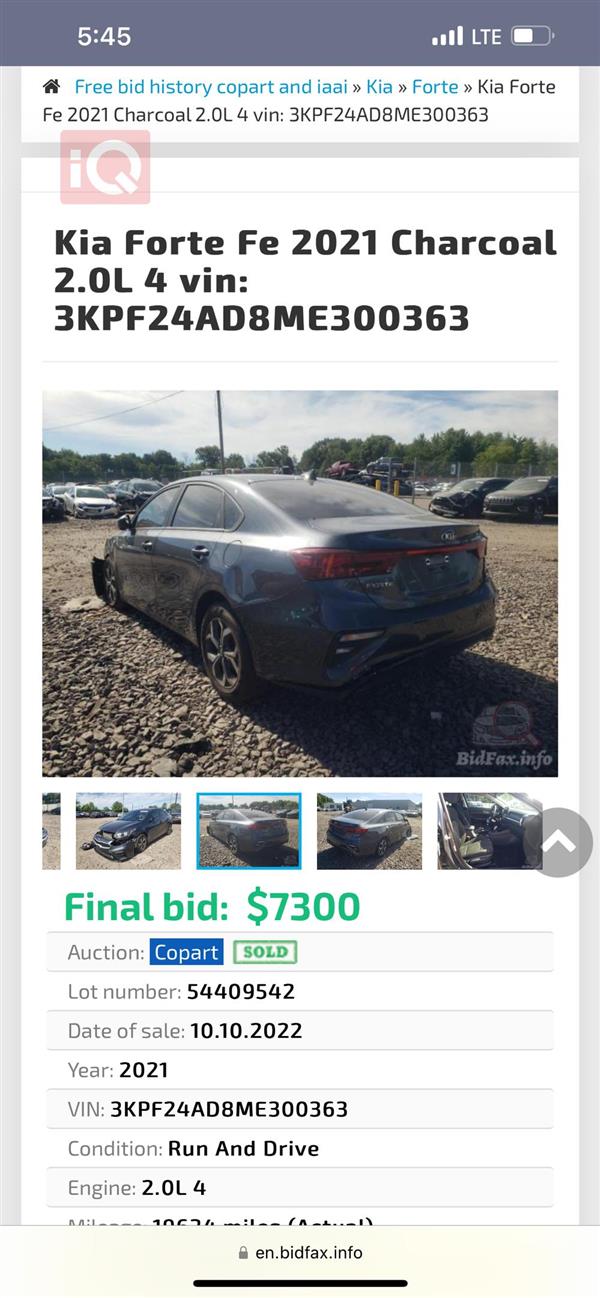Viewport: 600px width, 1298px height.
Task: Select the highlighted rear-side view thumbnail
Action: 248,830
